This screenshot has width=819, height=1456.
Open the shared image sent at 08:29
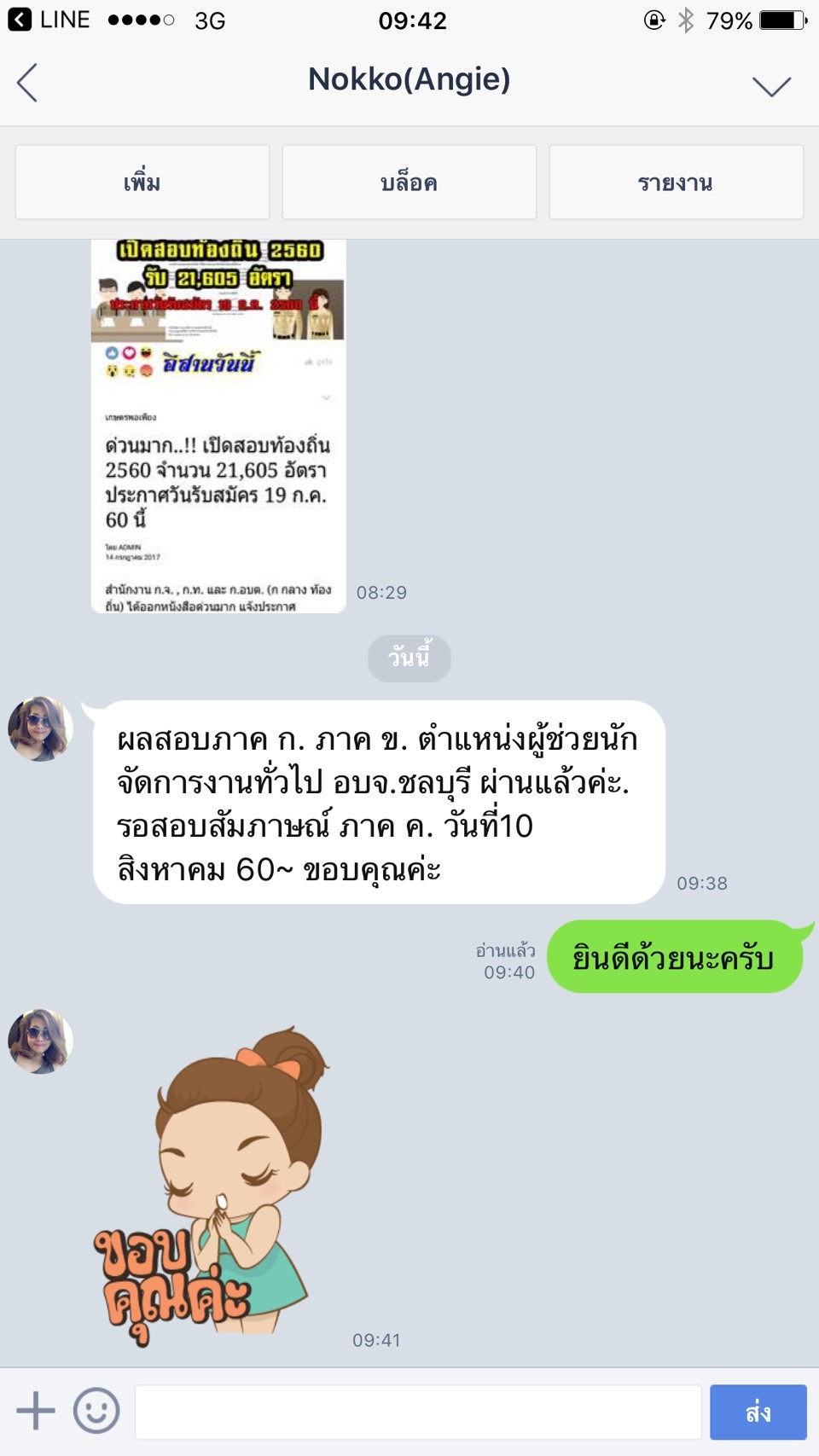click(218, 426)
